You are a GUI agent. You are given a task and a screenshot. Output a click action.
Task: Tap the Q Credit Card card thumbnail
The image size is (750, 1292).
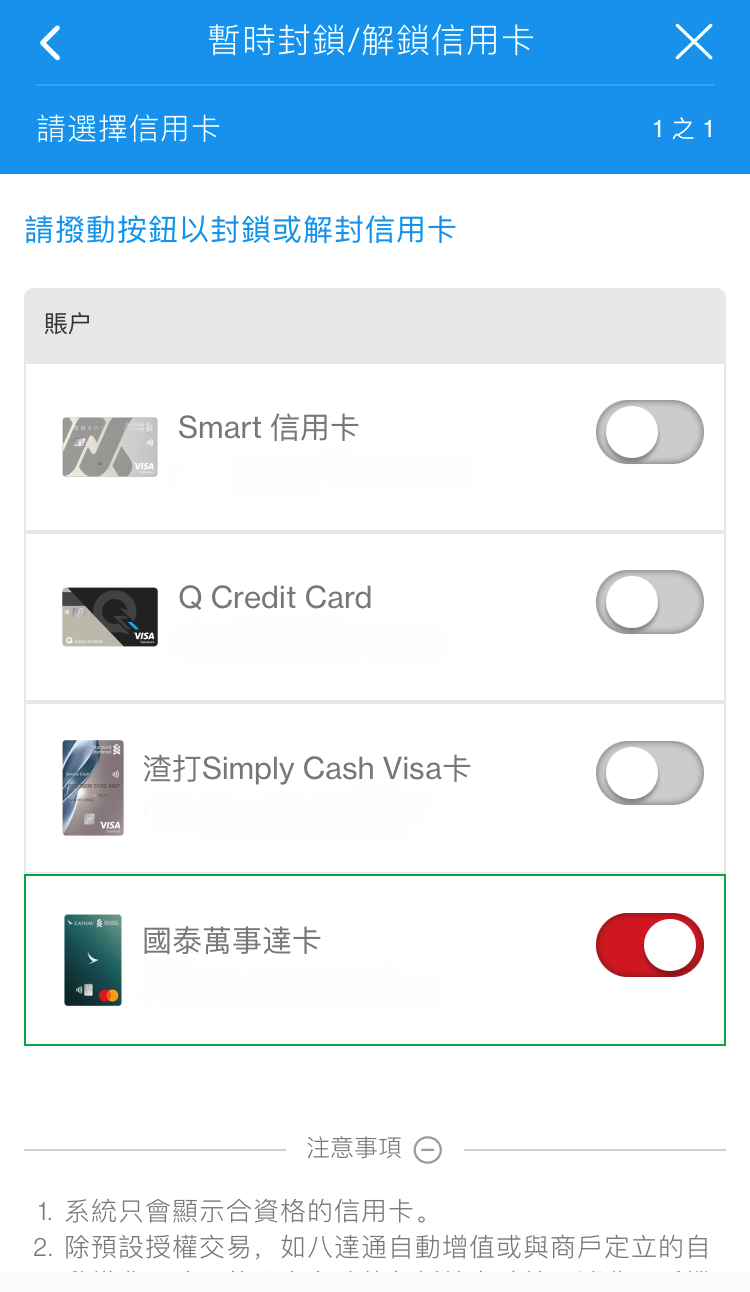110,617
